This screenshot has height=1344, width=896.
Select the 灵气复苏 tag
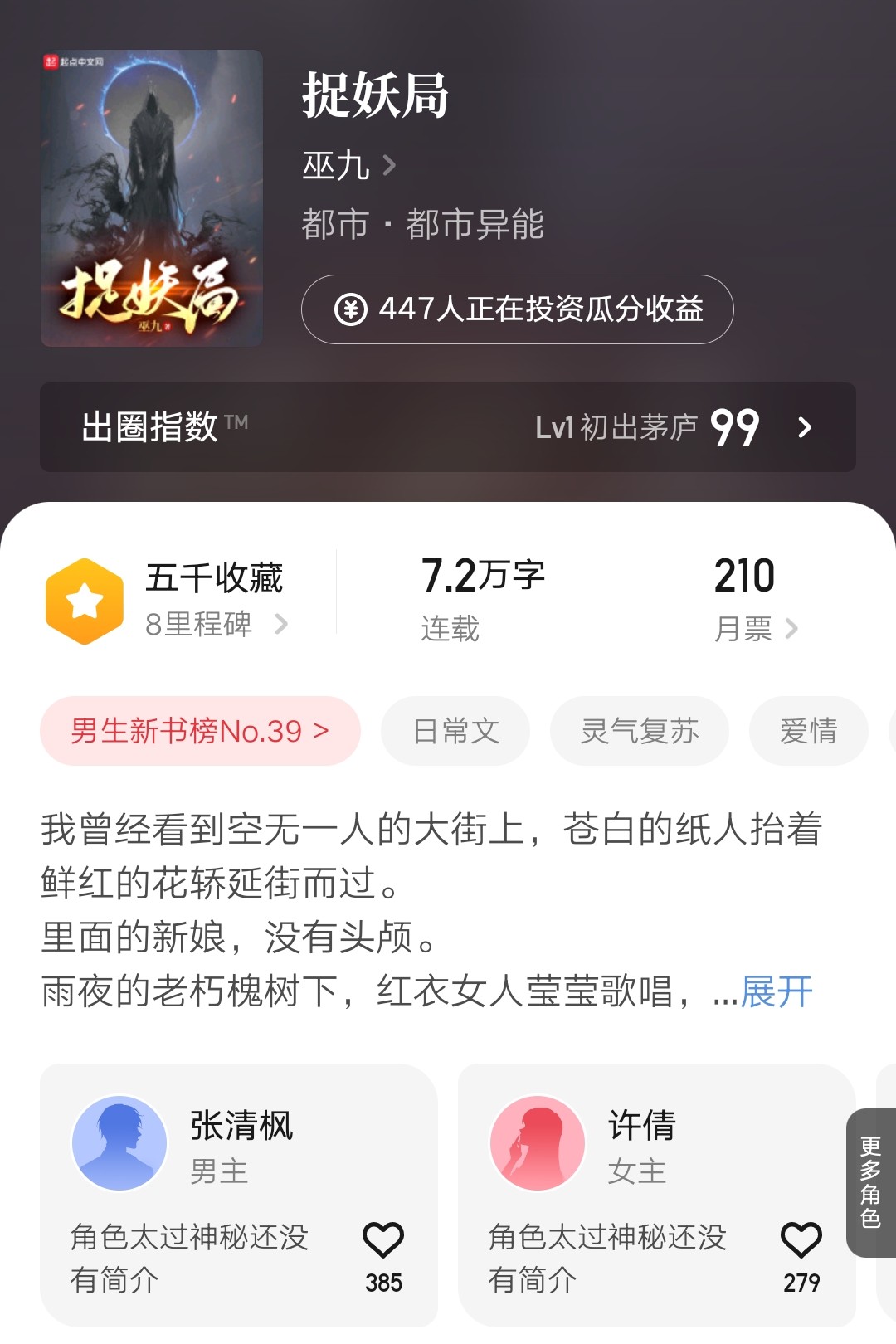(639, 731)
